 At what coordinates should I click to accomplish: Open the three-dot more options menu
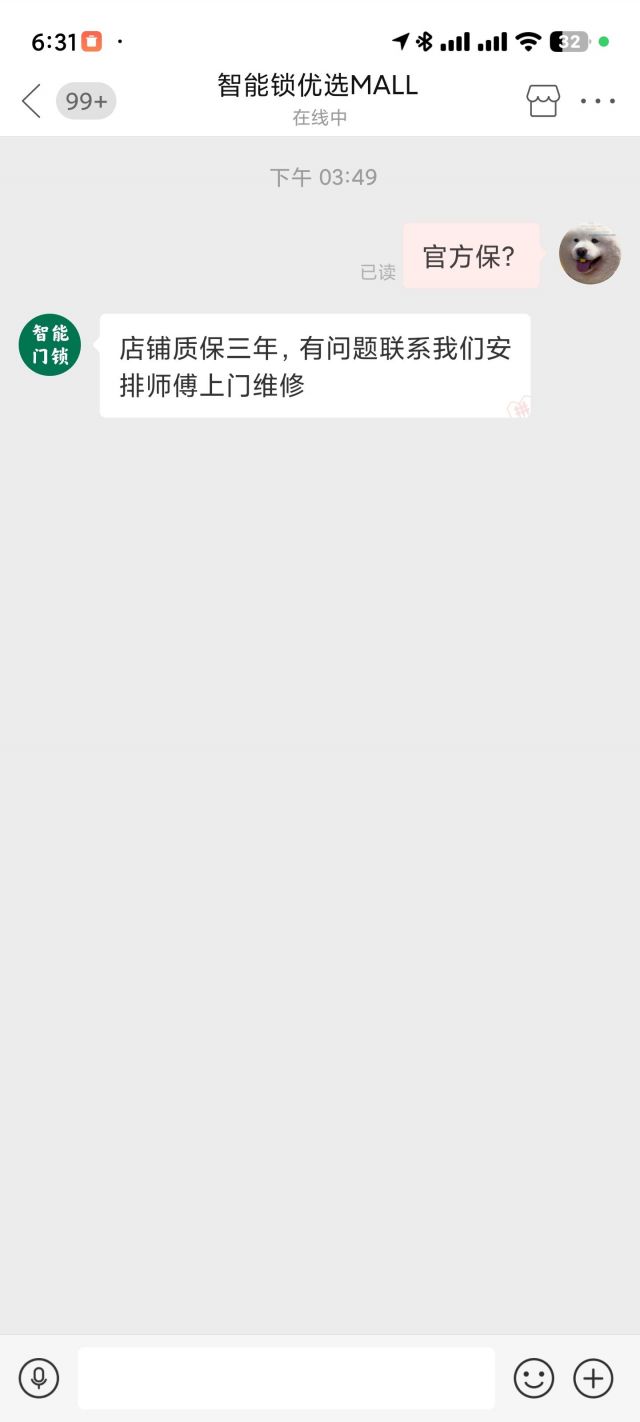(x=598, y=101)
